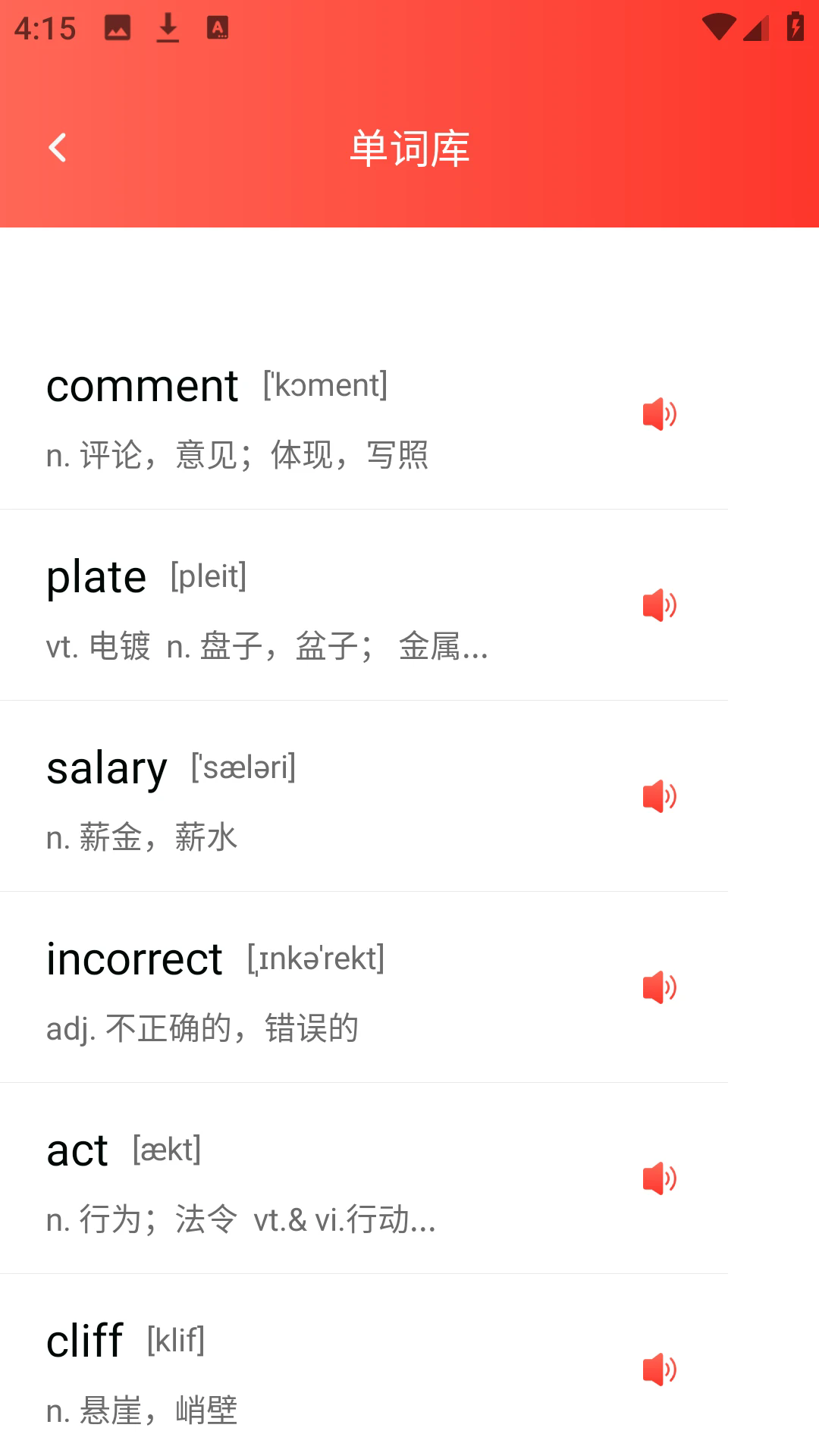Play pronunciation for the word act

(660, 1178)
